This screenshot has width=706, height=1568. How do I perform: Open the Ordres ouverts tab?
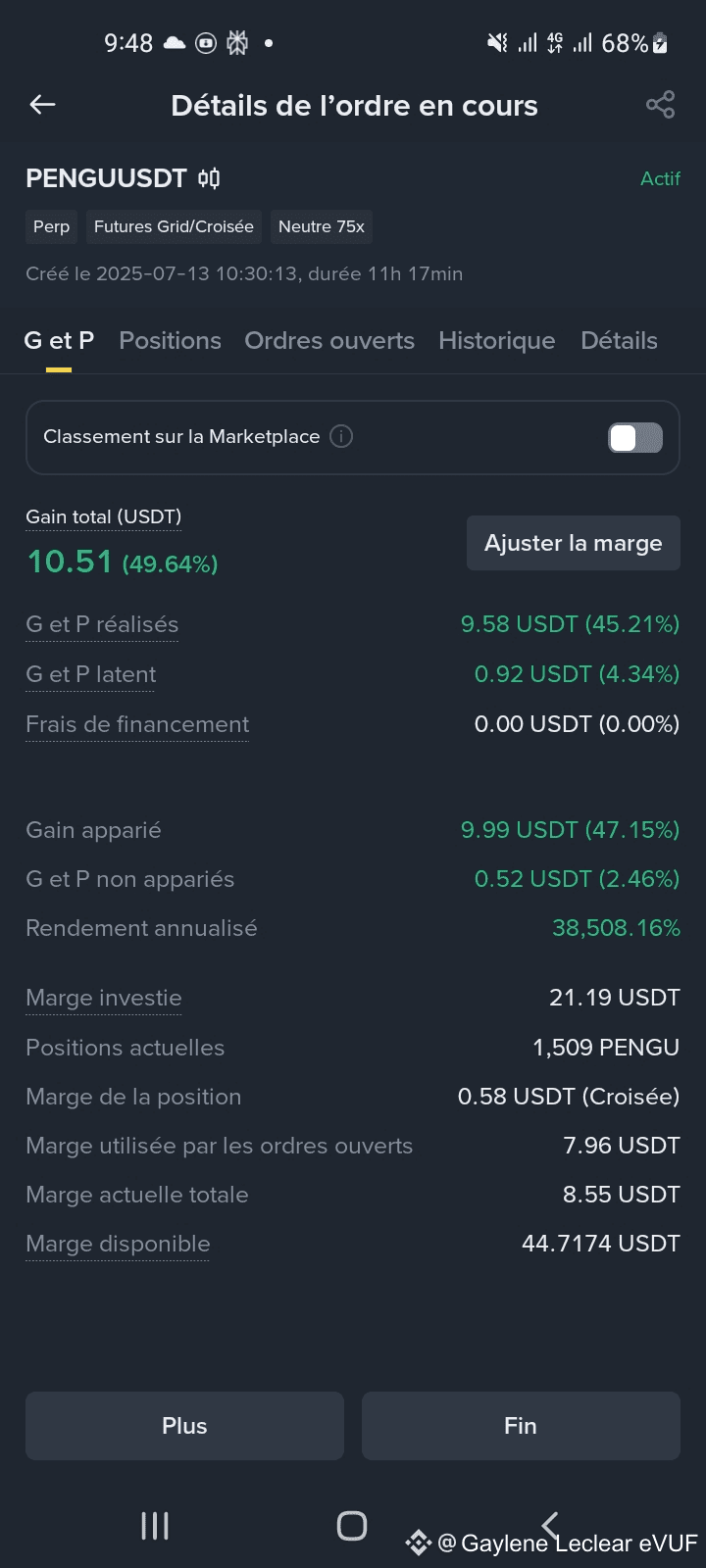point(329,340)
